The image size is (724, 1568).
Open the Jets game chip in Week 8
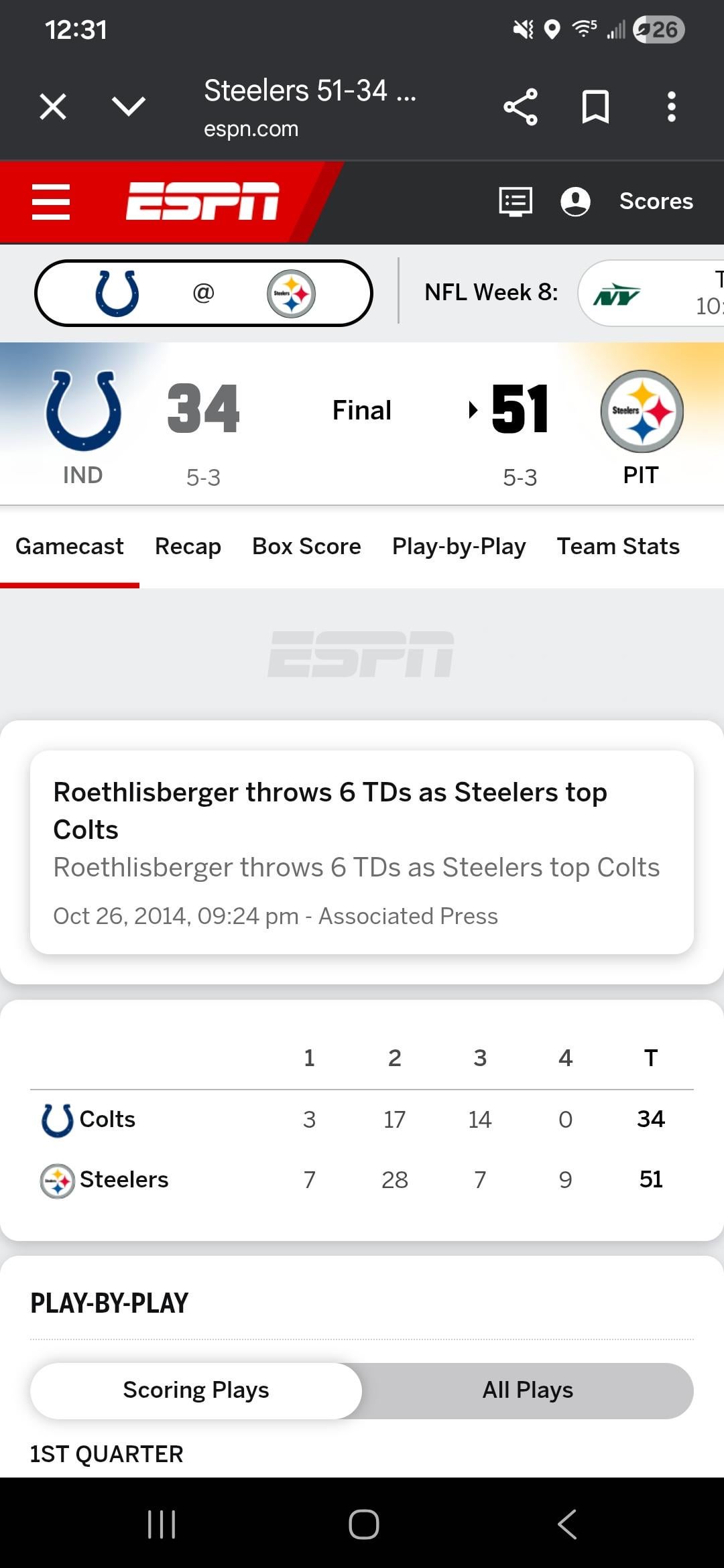[650, 293]
